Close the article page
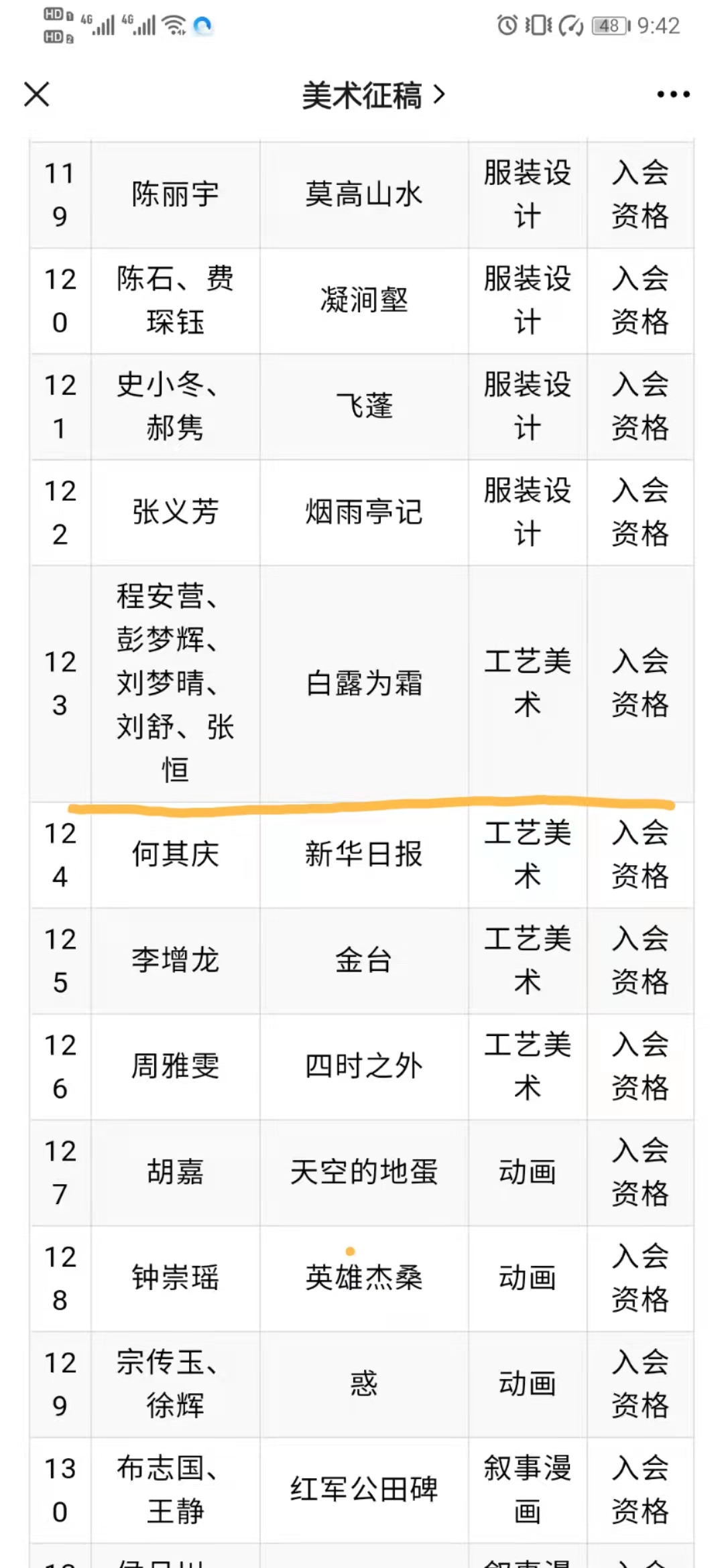 [37, 94]
